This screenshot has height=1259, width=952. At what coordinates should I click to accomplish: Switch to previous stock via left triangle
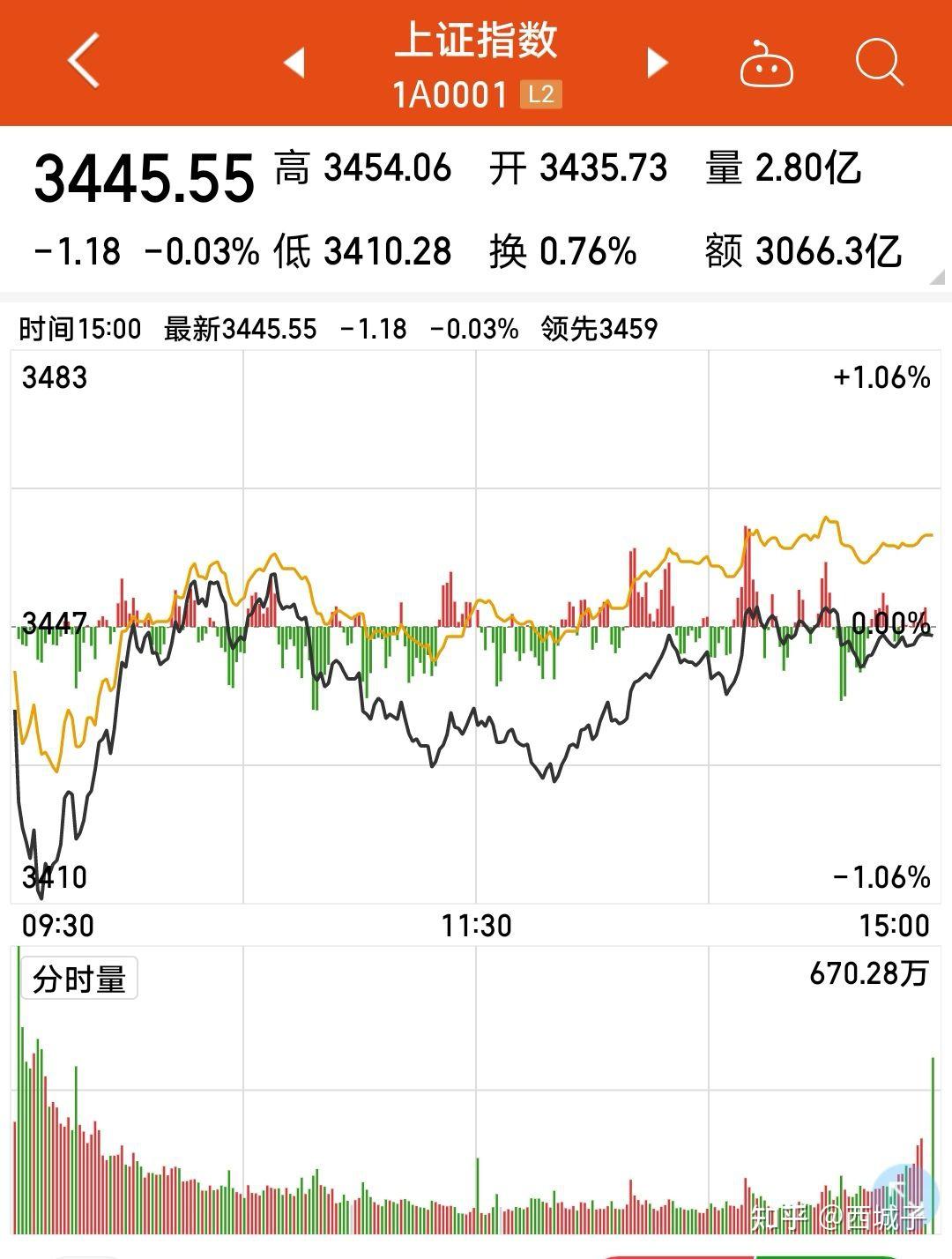pos(295,63)
